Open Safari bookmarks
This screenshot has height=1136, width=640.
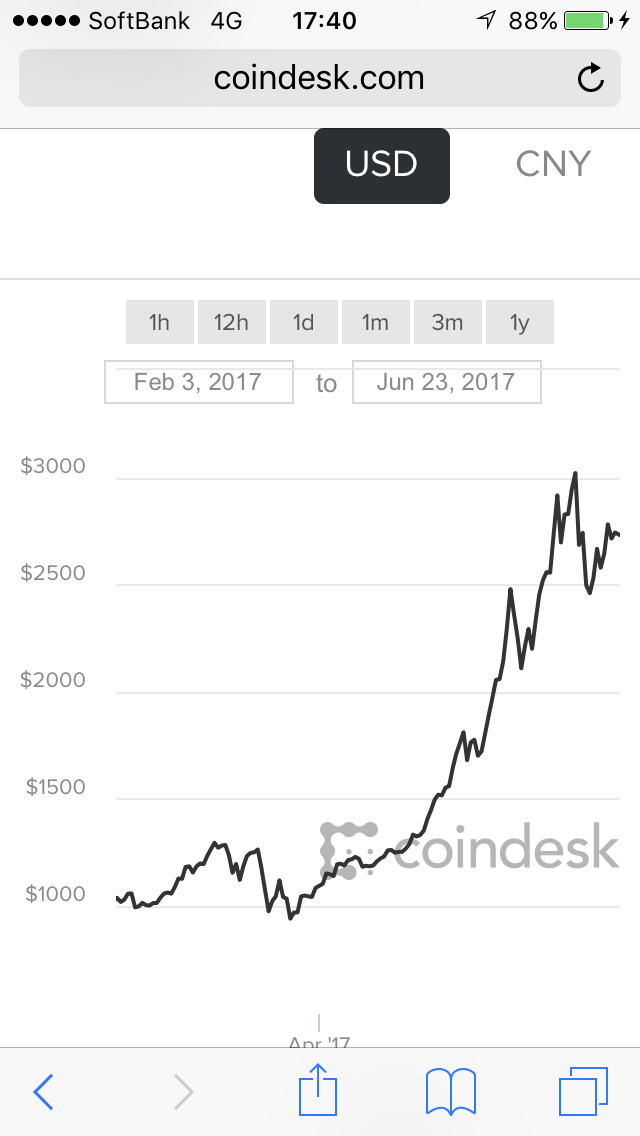[x=450, y=1091]
